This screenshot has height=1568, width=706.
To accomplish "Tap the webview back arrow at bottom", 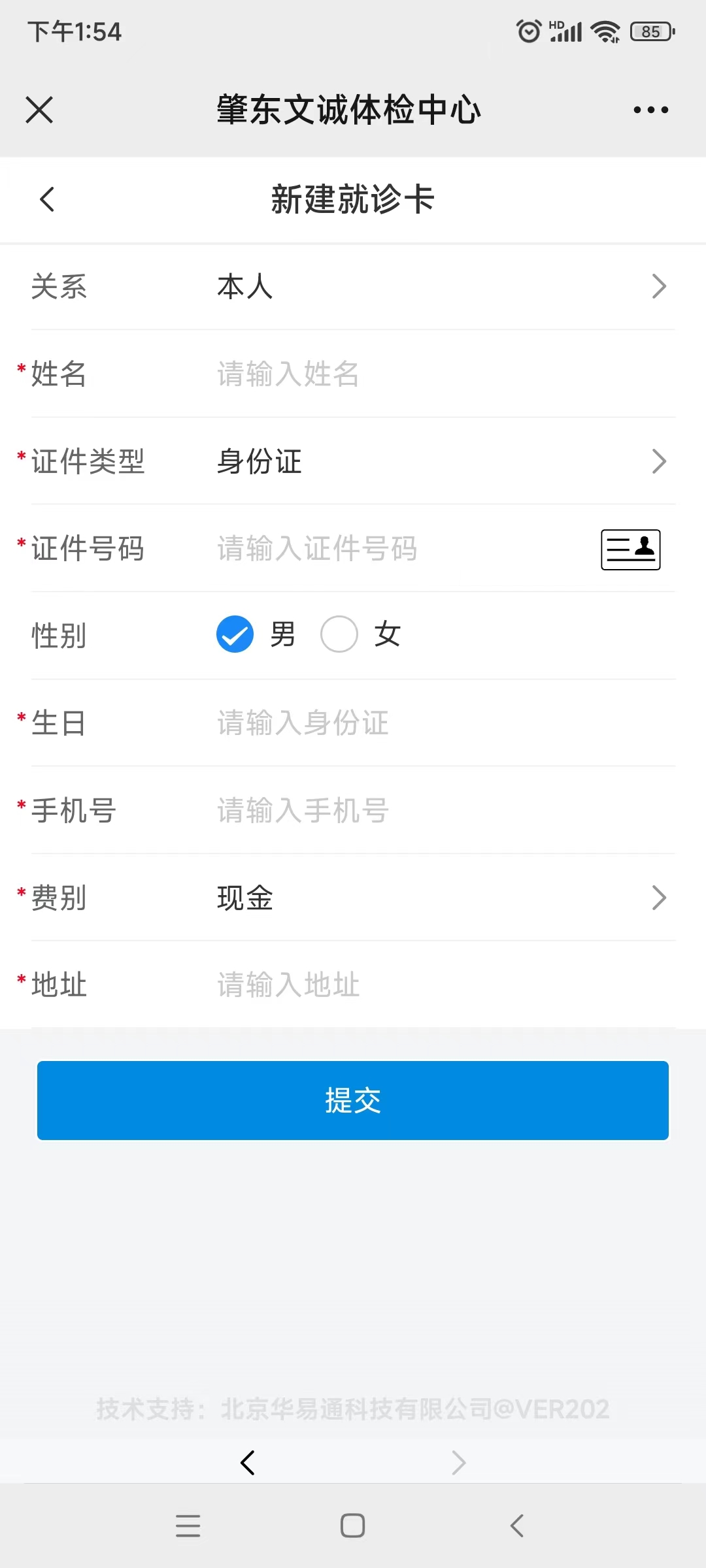I will click(x=248, y=1463).
